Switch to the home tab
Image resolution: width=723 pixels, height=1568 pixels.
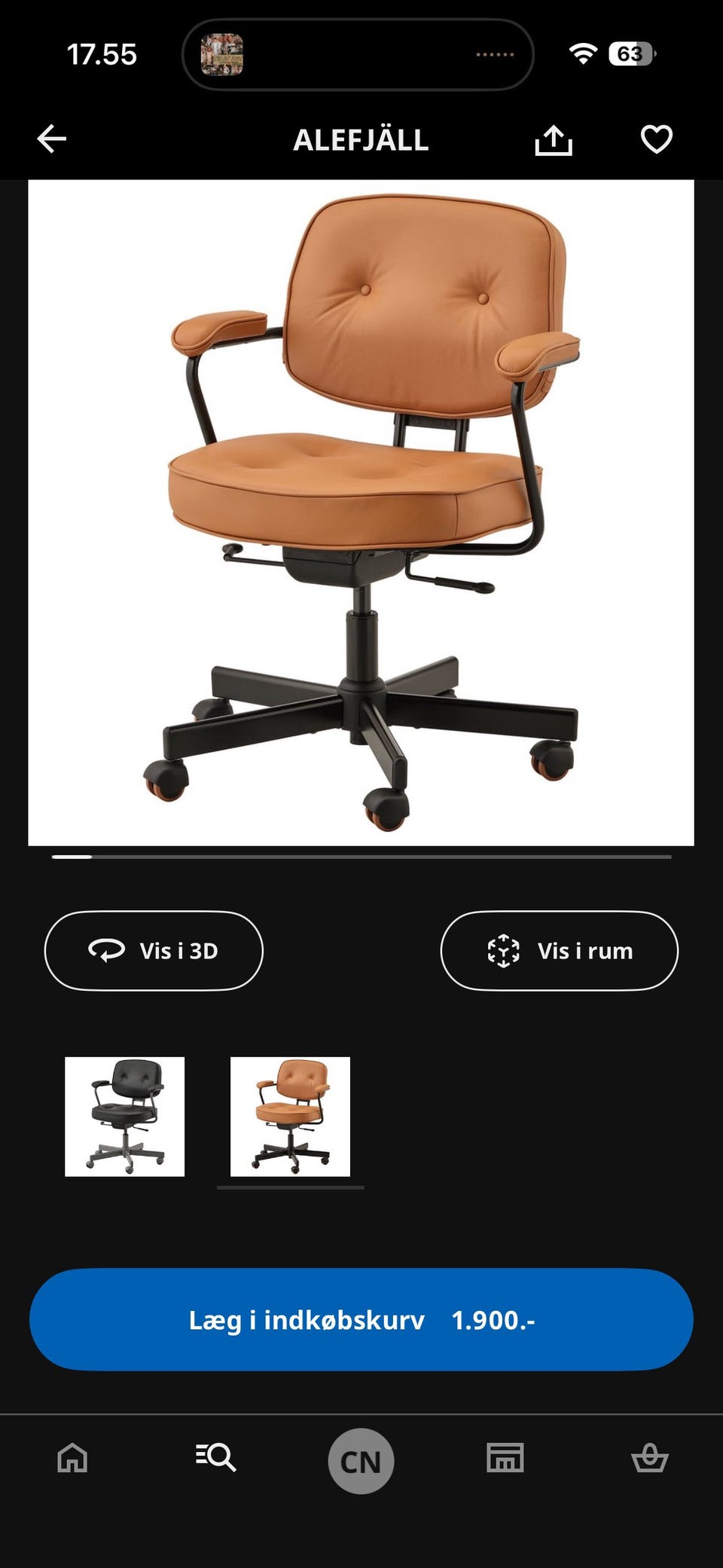[x=72, y=1457]
